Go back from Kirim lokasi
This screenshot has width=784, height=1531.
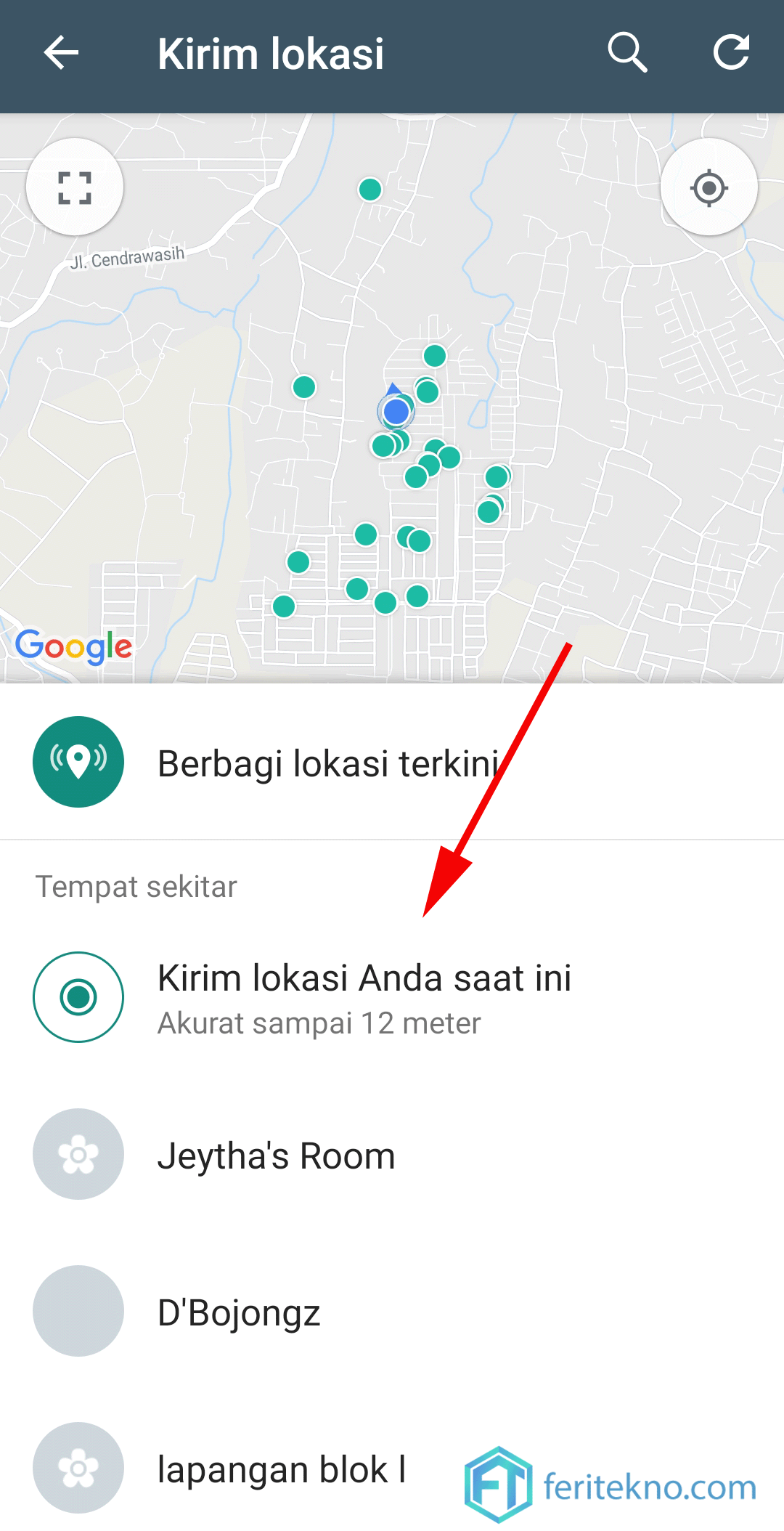tap(61, 53)
